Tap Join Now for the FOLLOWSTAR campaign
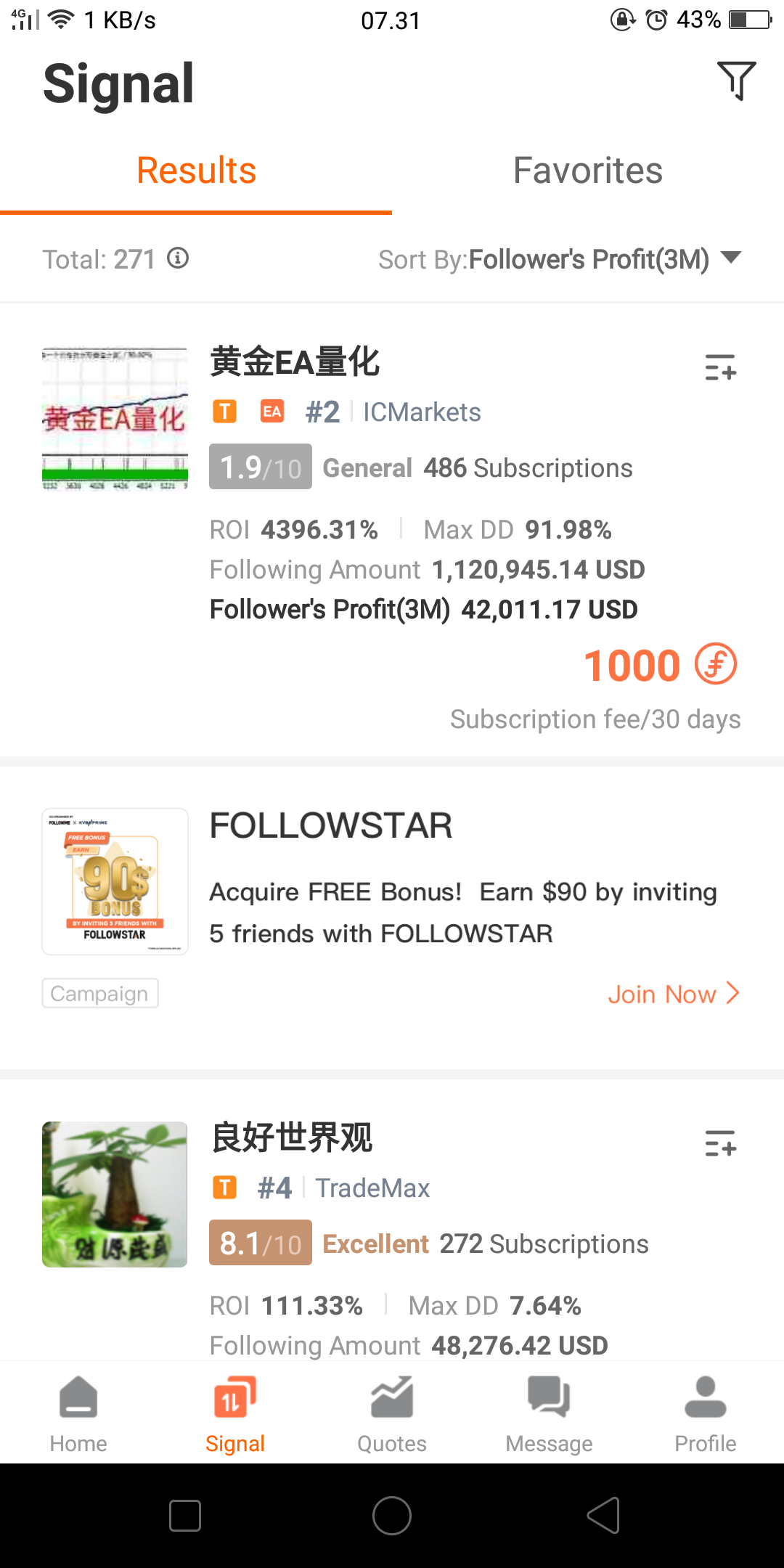 click(674, 994)
